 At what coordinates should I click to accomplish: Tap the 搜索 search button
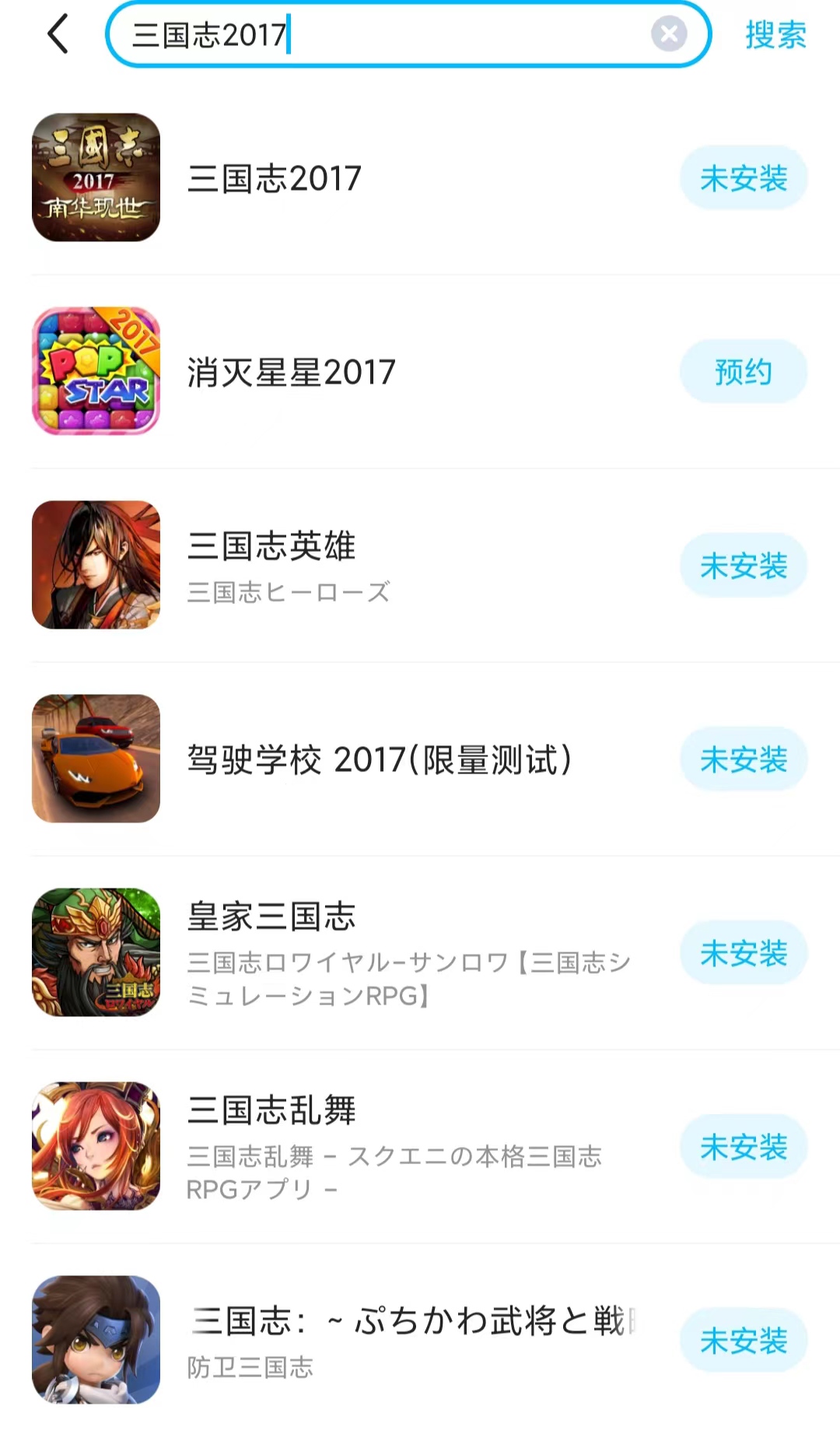(x=775, y=34)
